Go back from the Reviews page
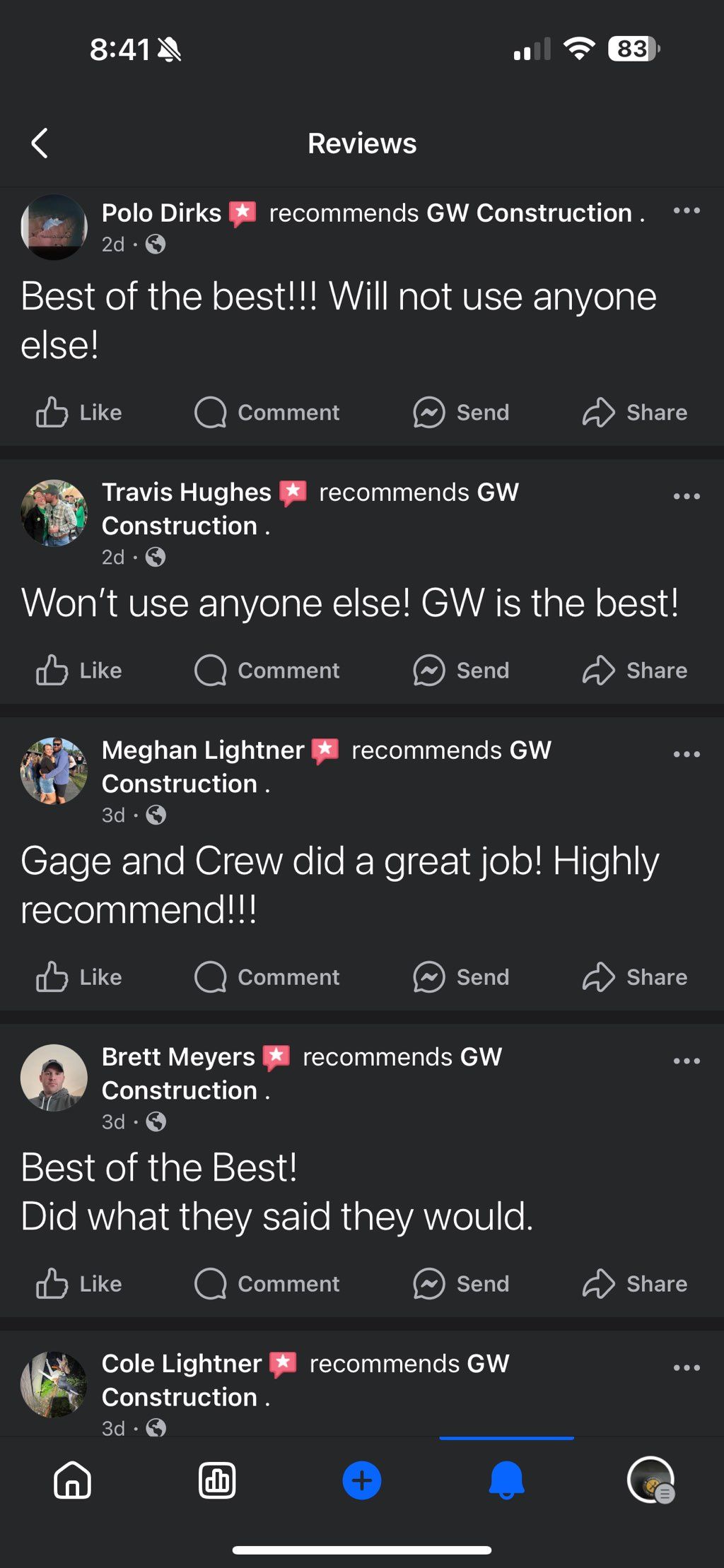 (x=40, y=143)
